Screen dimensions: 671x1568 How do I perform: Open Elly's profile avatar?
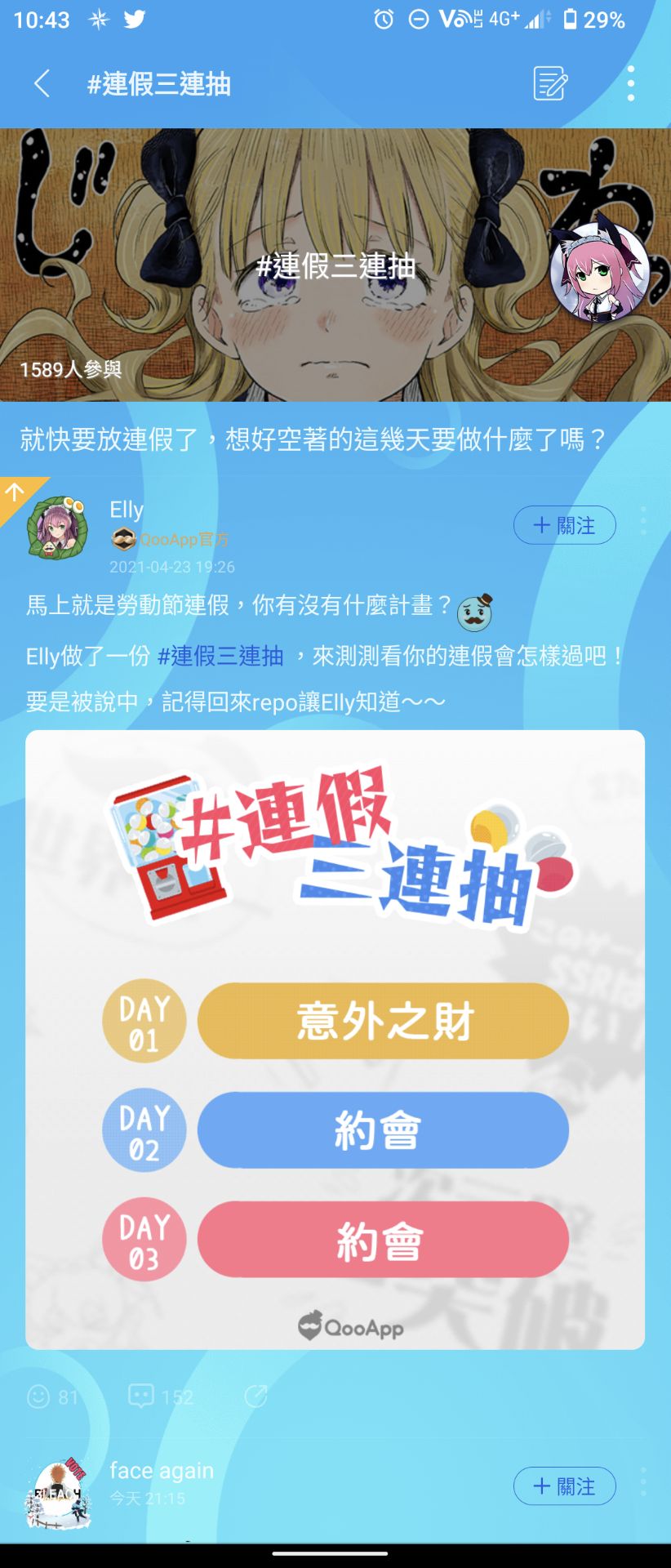(57, 528)
